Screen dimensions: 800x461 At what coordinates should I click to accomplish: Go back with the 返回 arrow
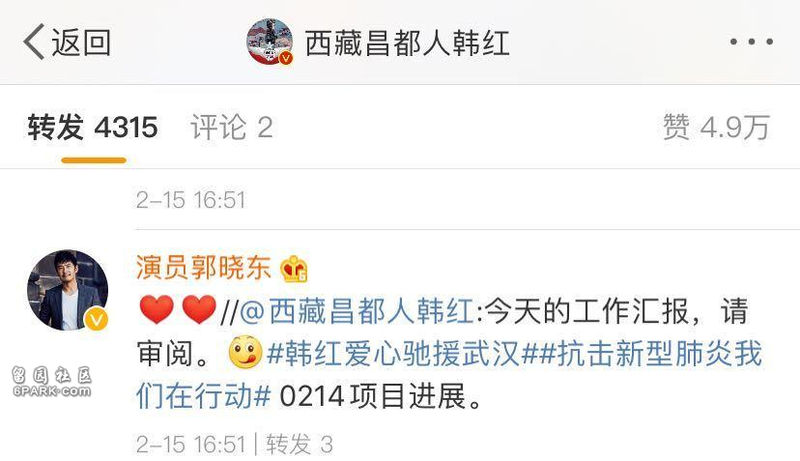(66, 43)
